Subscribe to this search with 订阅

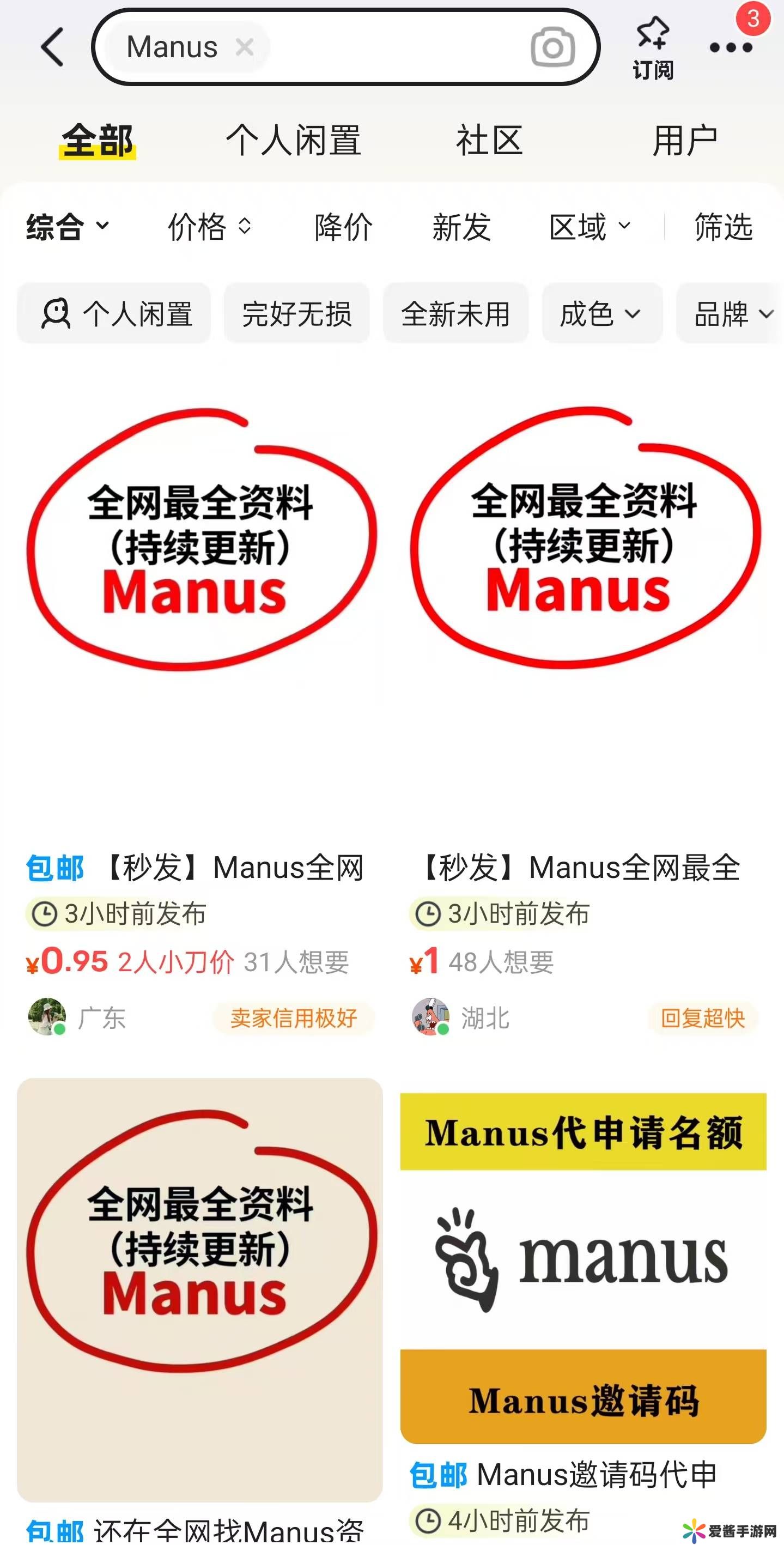point(653,48)
